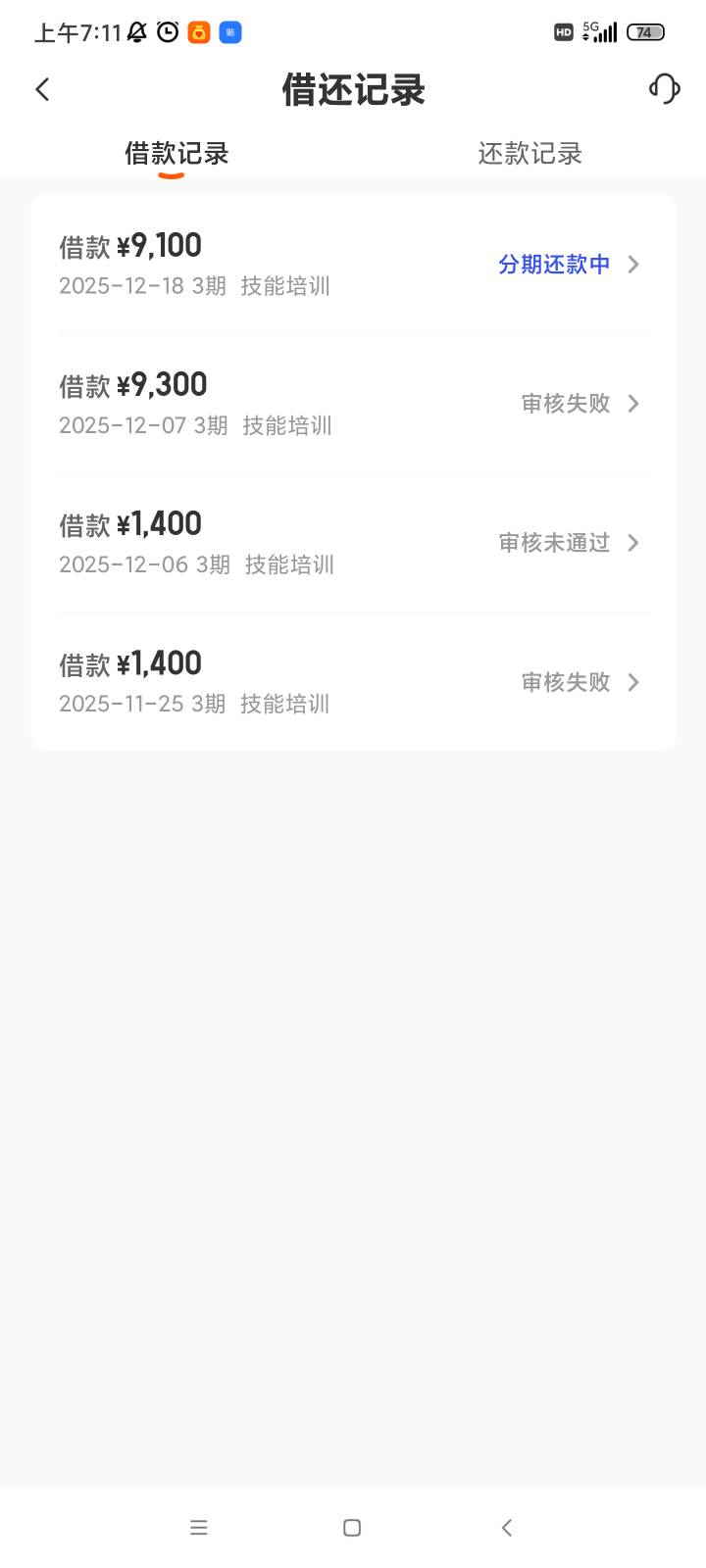Switch to the 还款记录 tab
Screen dimensions: 706x1568
tap(529, 154)
